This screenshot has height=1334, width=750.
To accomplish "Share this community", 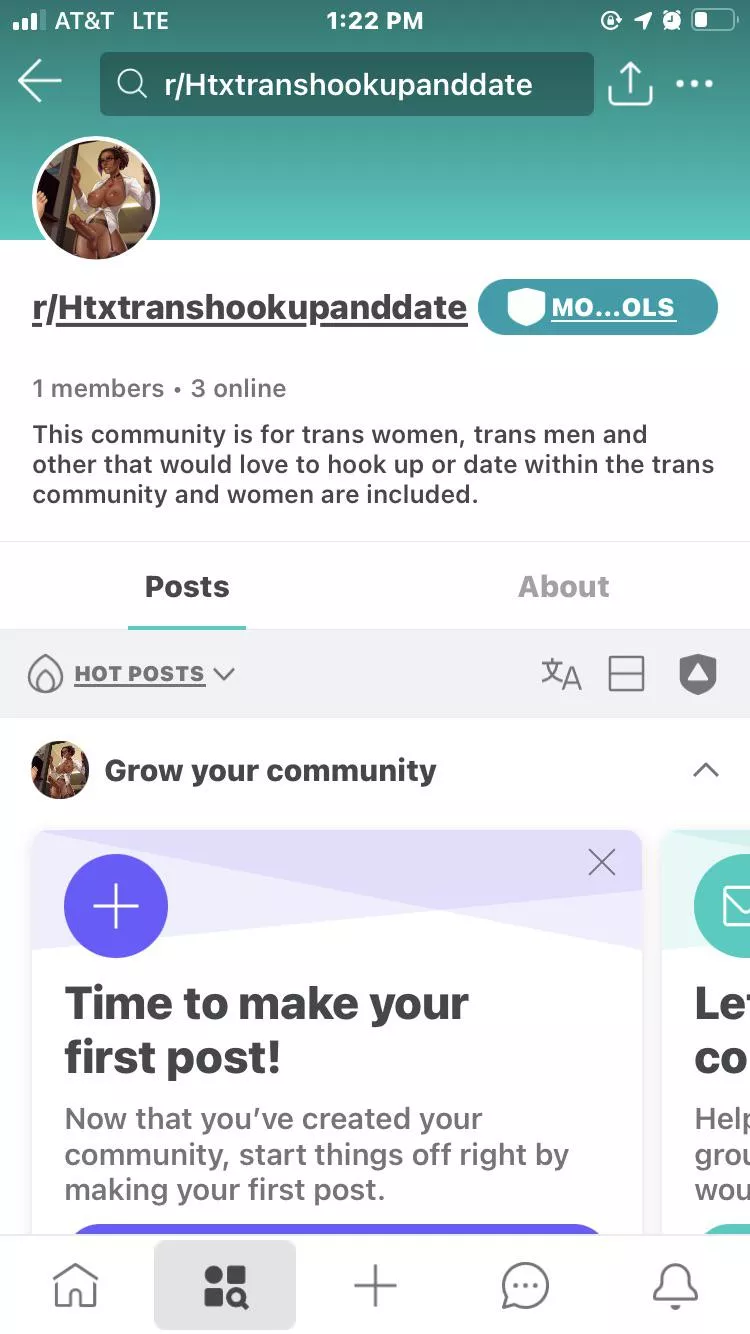I will click(630, 84).
